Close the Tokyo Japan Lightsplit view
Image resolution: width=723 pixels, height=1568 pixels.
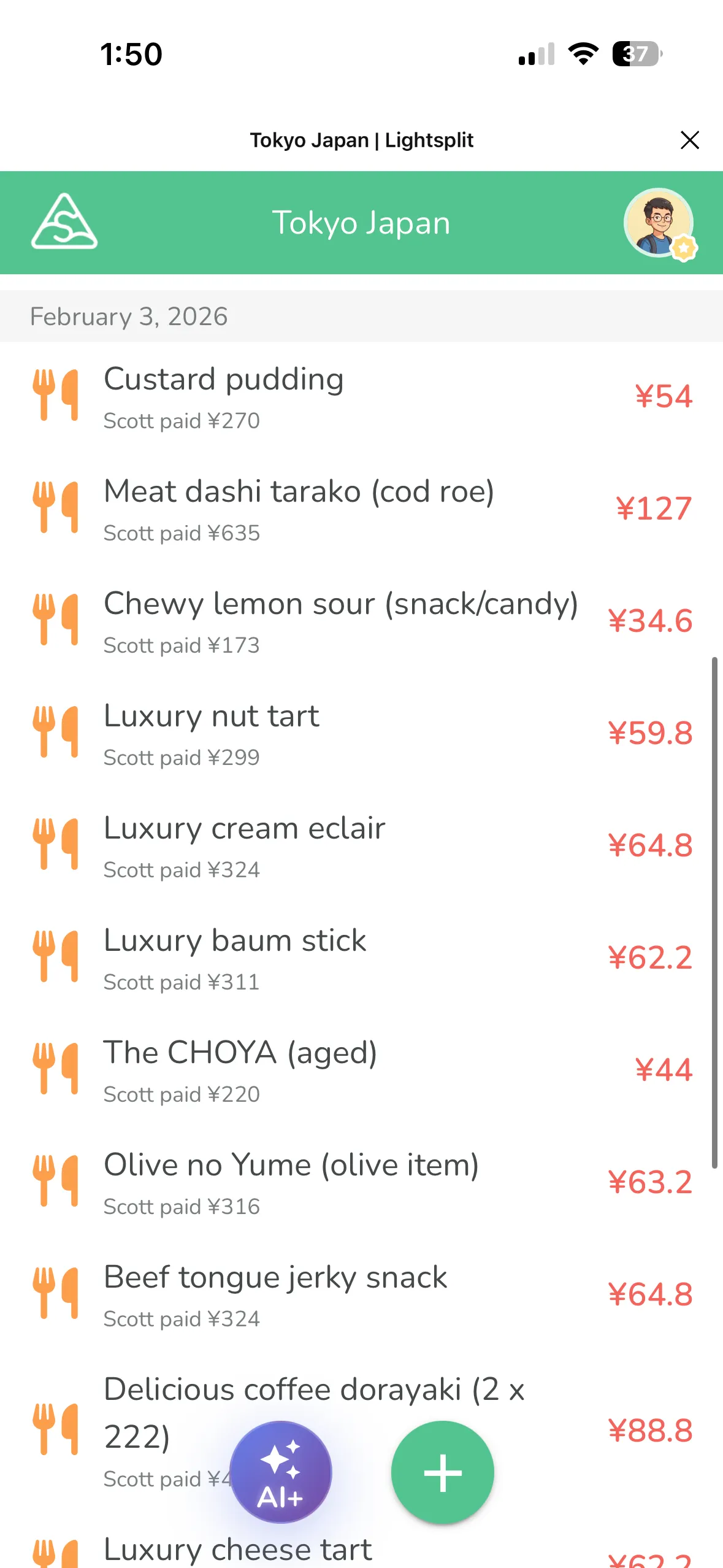tap(690, 140)
